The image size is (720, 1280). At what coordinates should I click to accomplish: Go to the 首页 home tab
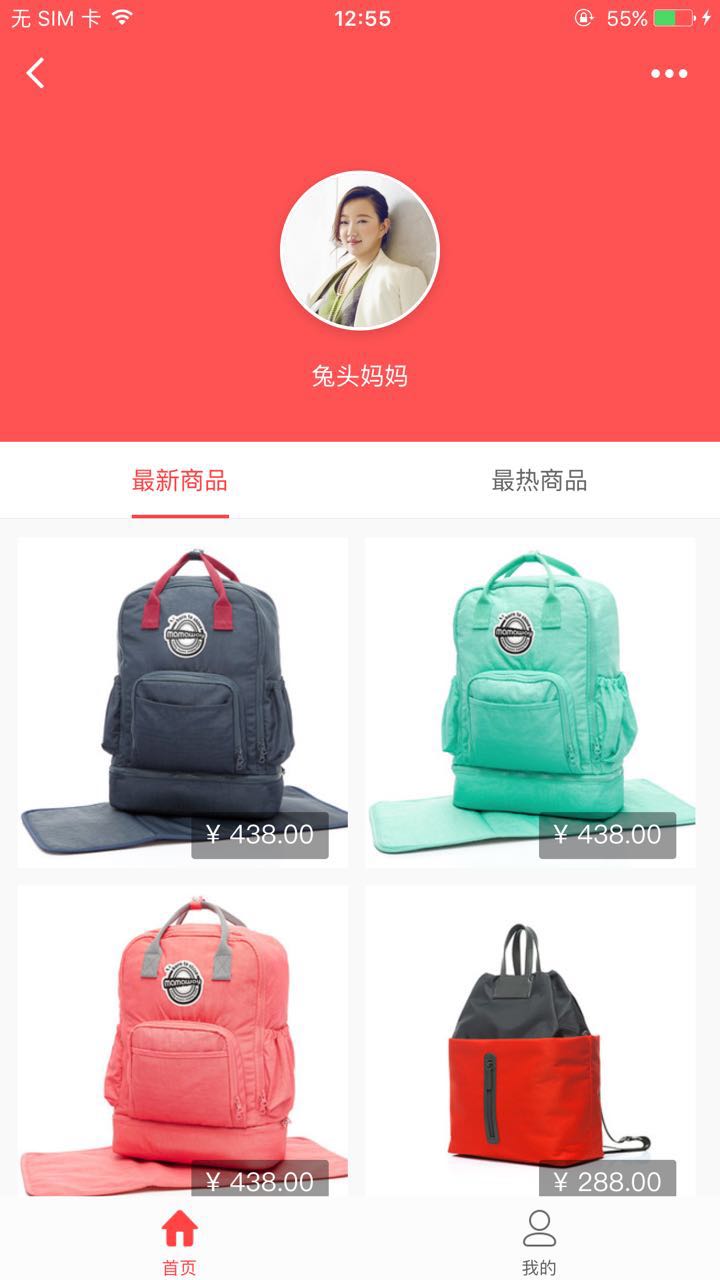(180, 1240)
